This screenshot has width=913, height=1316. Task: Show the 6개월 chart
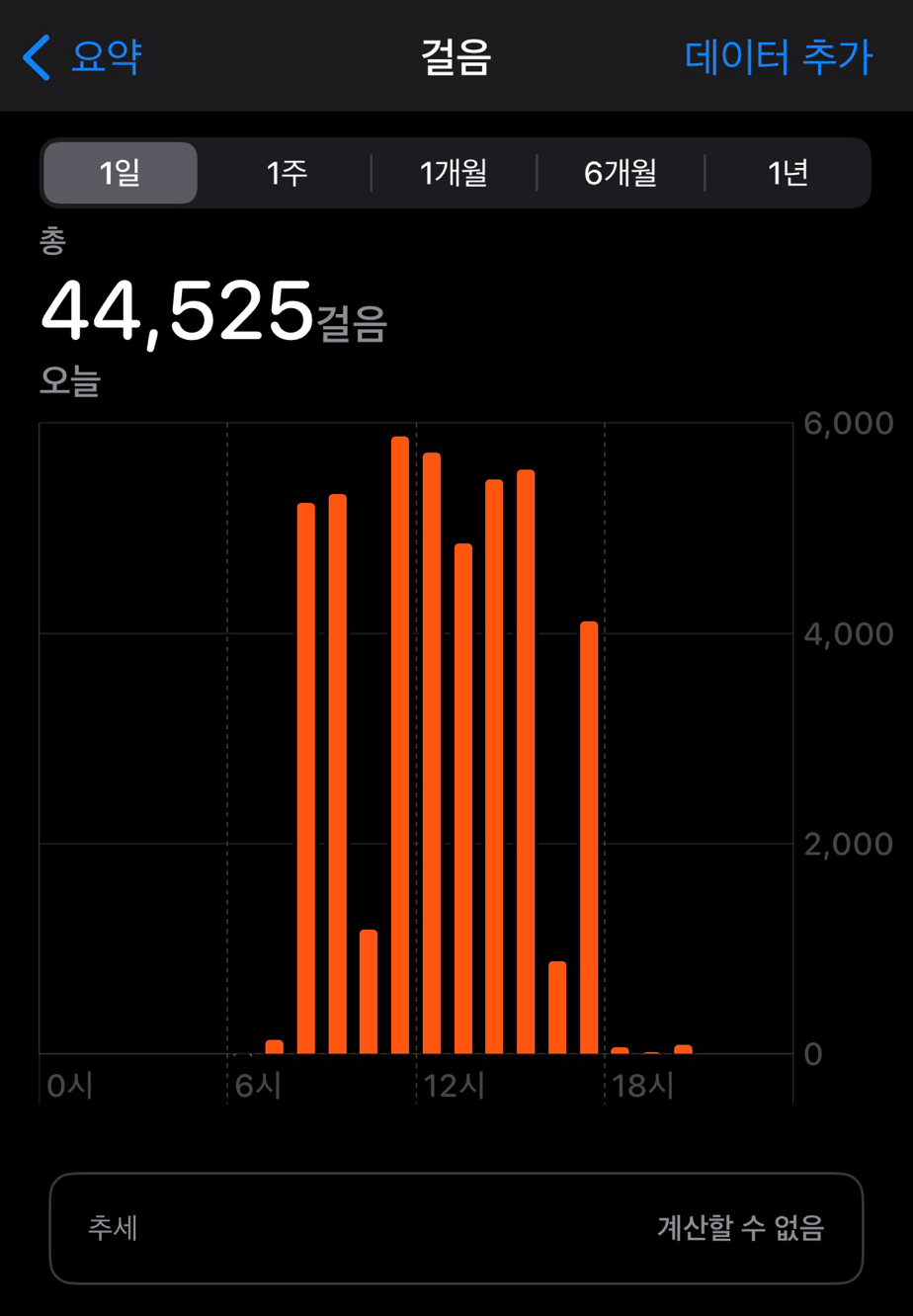(621, 173)
